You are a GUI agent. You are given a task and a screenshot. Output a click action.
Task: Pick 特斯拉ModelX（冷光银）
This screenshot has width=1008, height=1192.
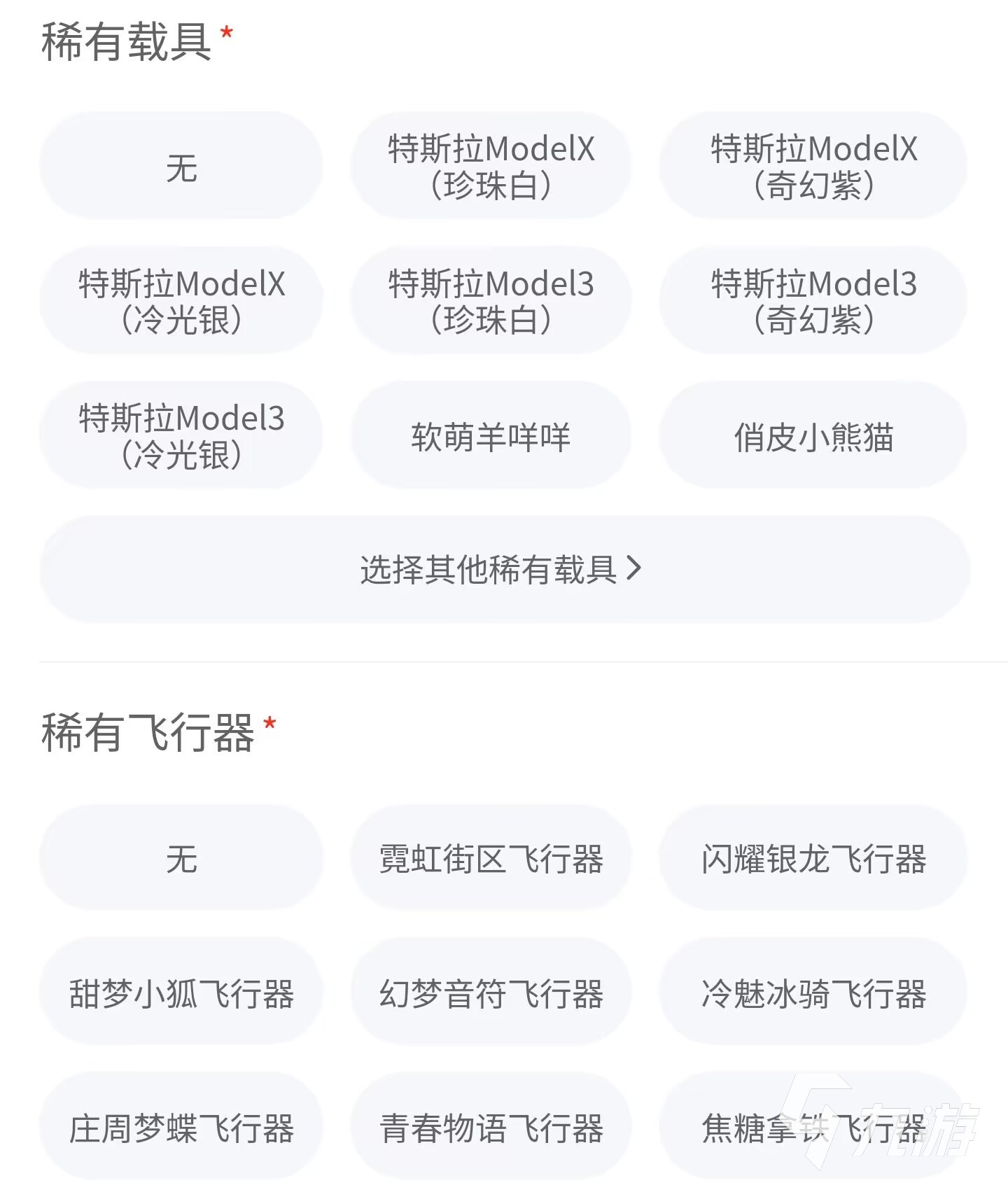coord(181,301)
